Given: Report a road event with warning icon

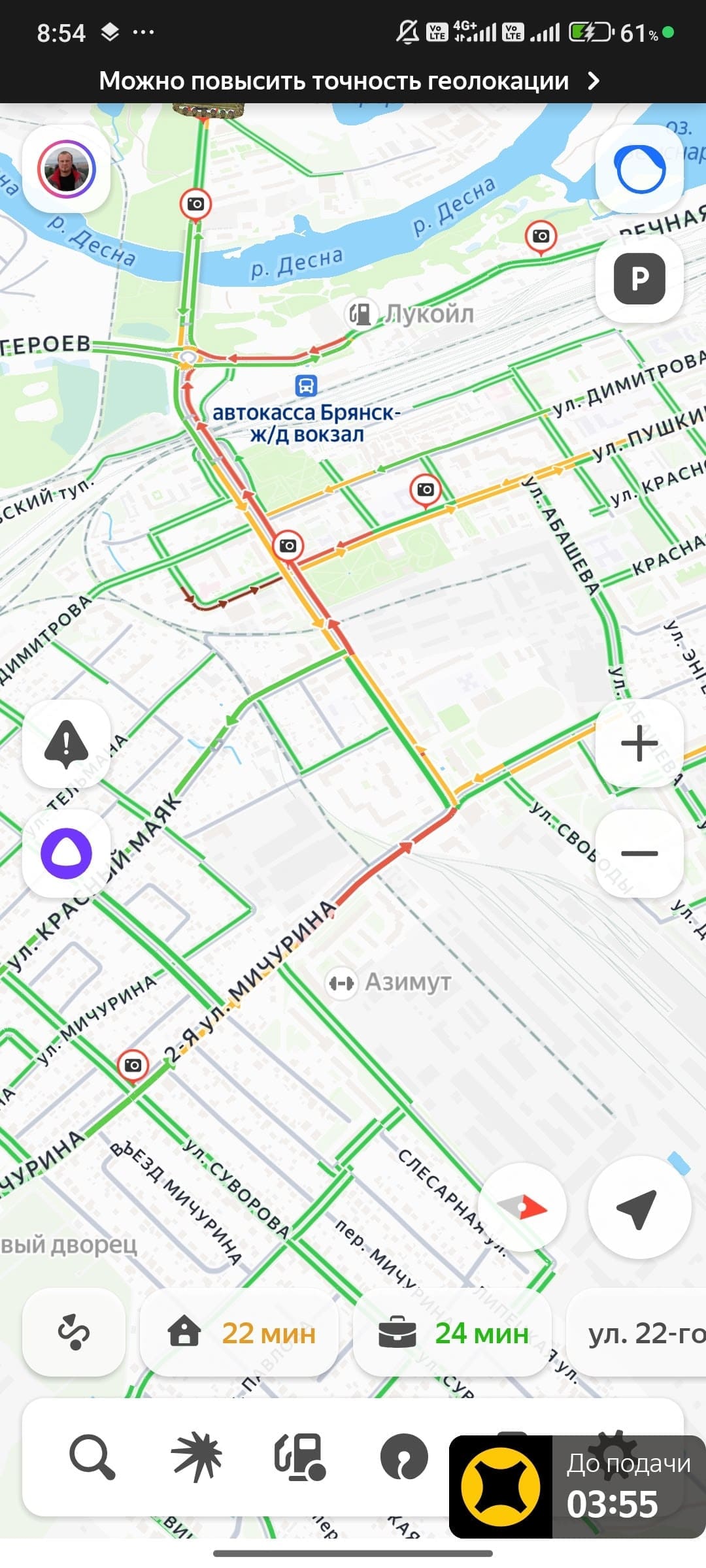Looking at the screenshot, I should pos(66,743).
